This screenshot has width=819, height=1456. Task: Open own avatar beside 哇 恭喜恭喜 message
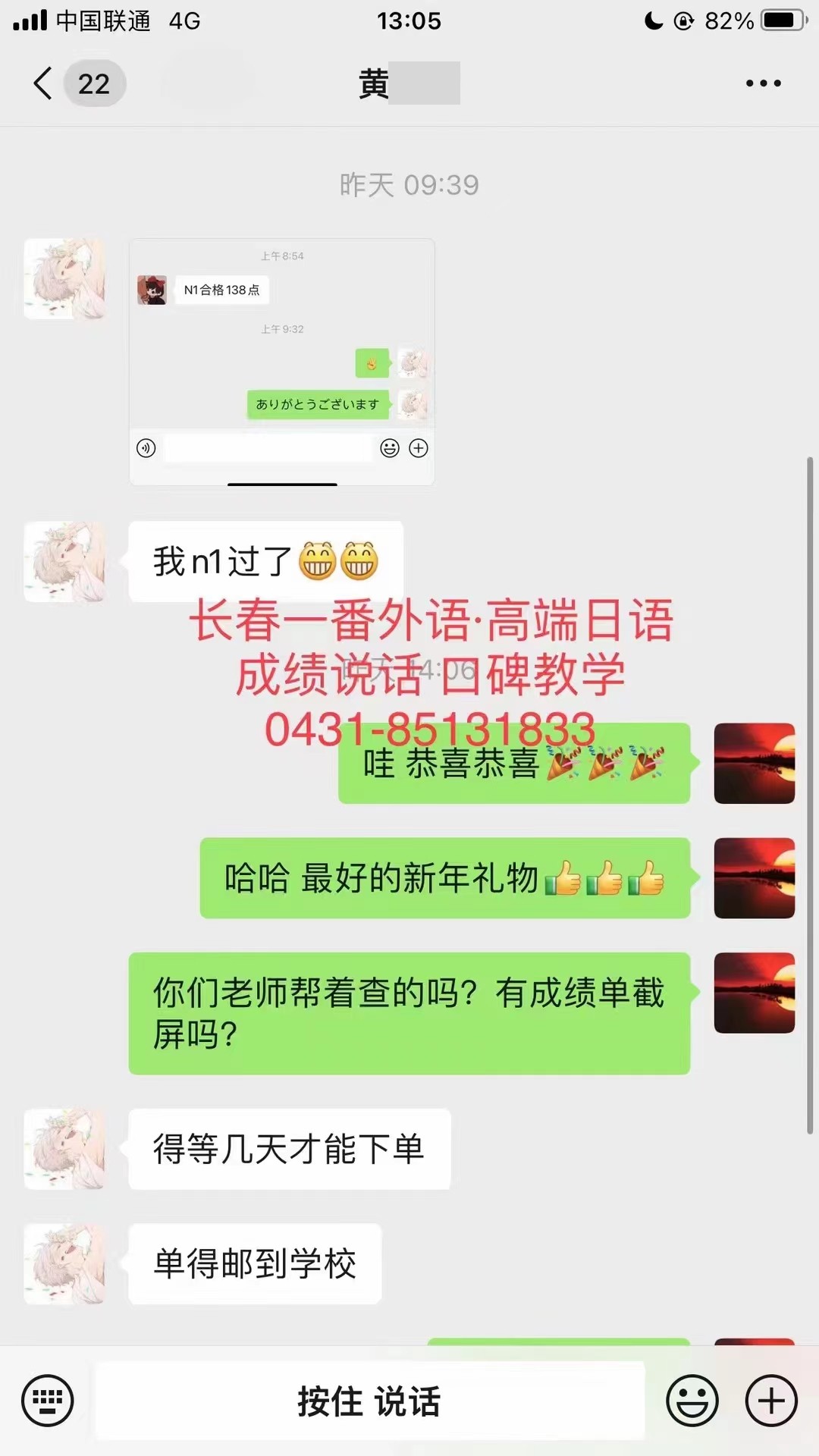(x=754, y=764)
